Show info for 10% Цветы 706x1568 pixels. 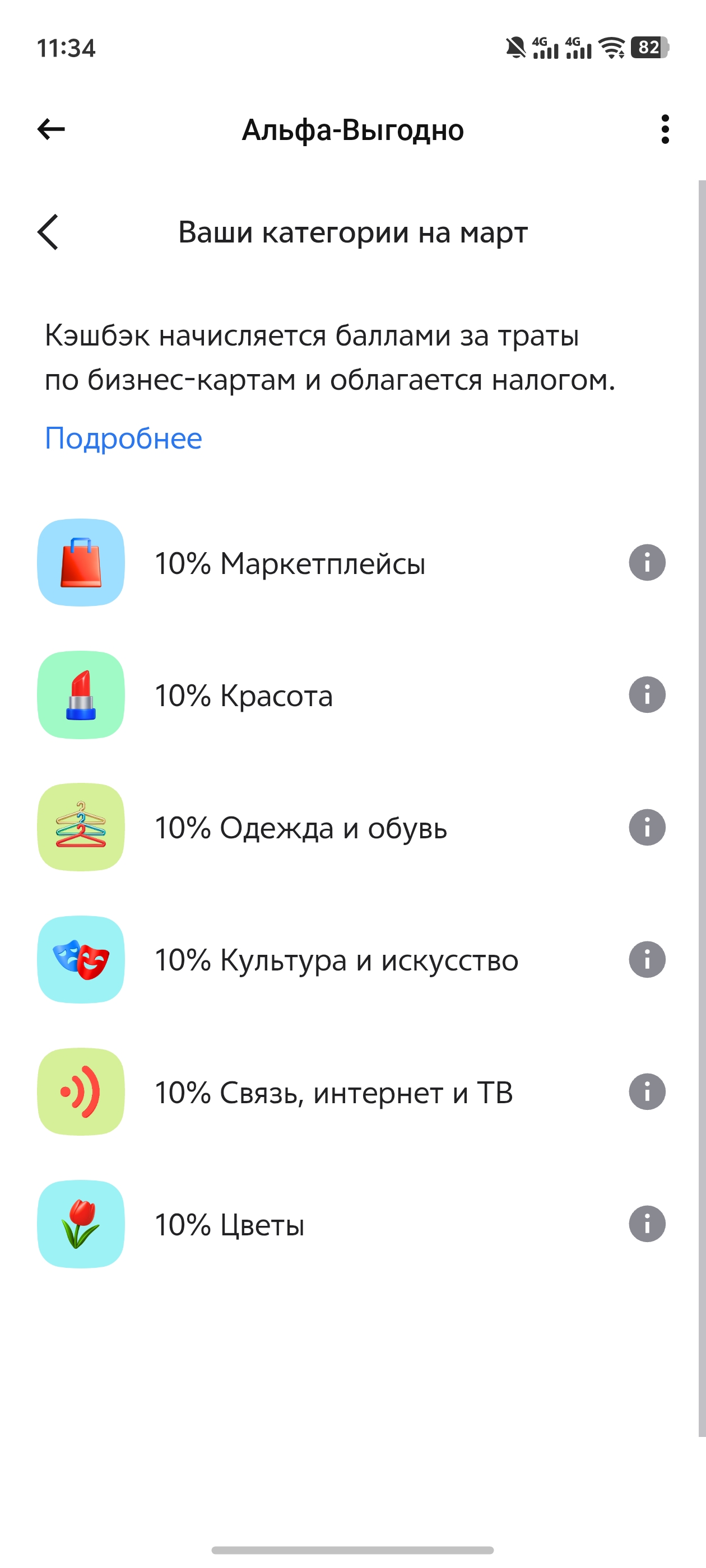pyautogui.click(x=647, y=1224)
